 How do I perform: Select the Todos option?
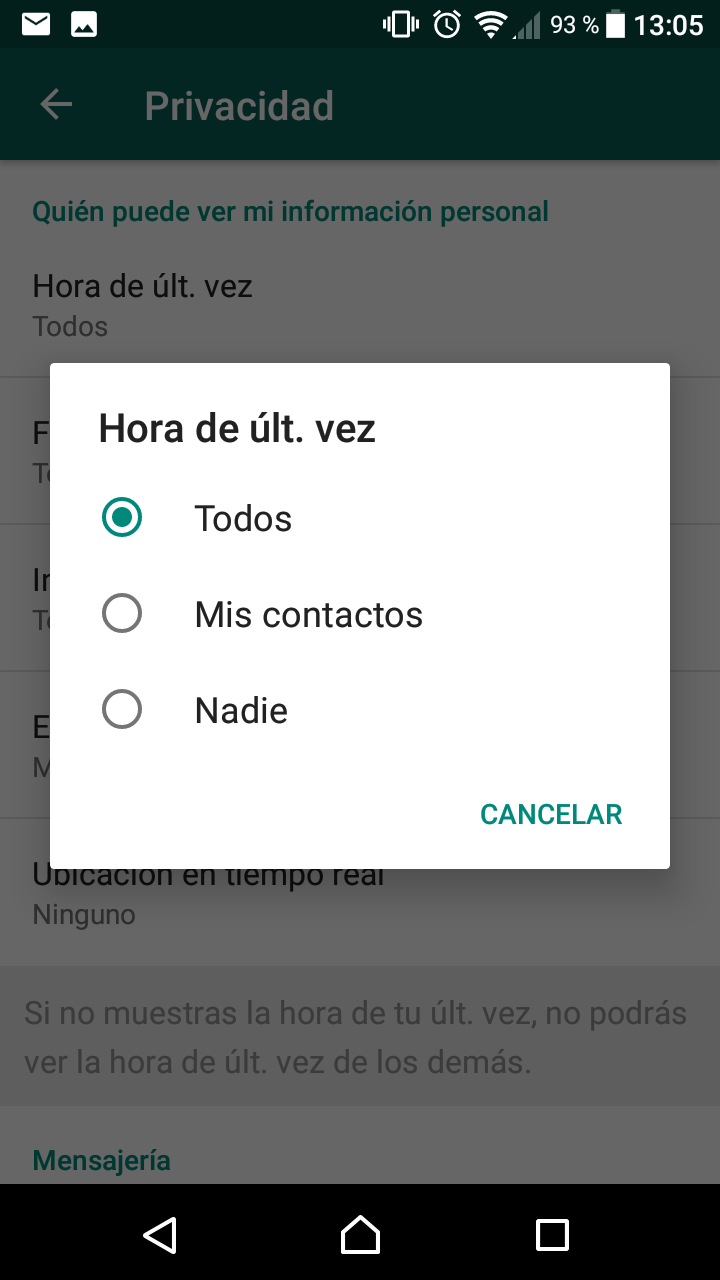(x=360, y=518)
